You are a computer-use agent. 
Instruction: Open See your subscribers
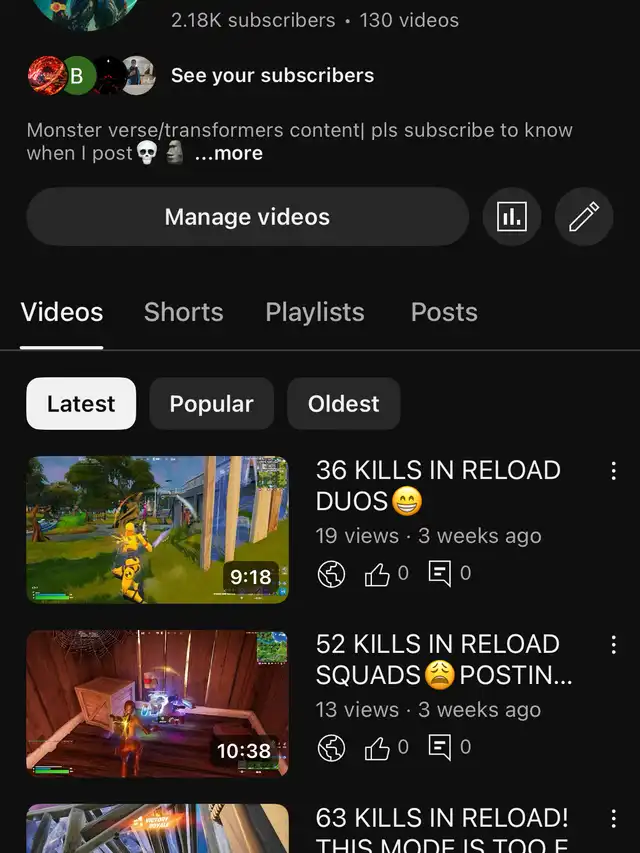point(272,75)
